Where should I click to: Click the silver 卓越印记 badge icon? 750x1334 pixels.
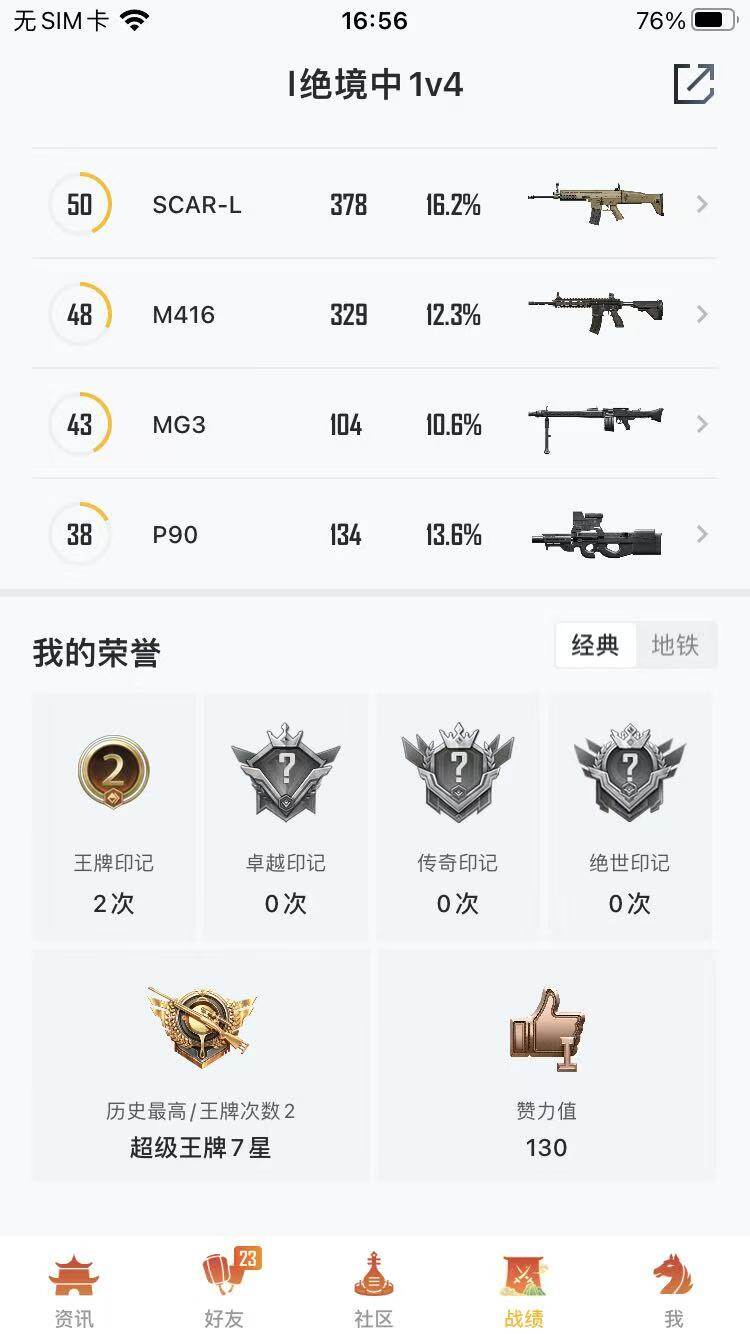[286, 772]
